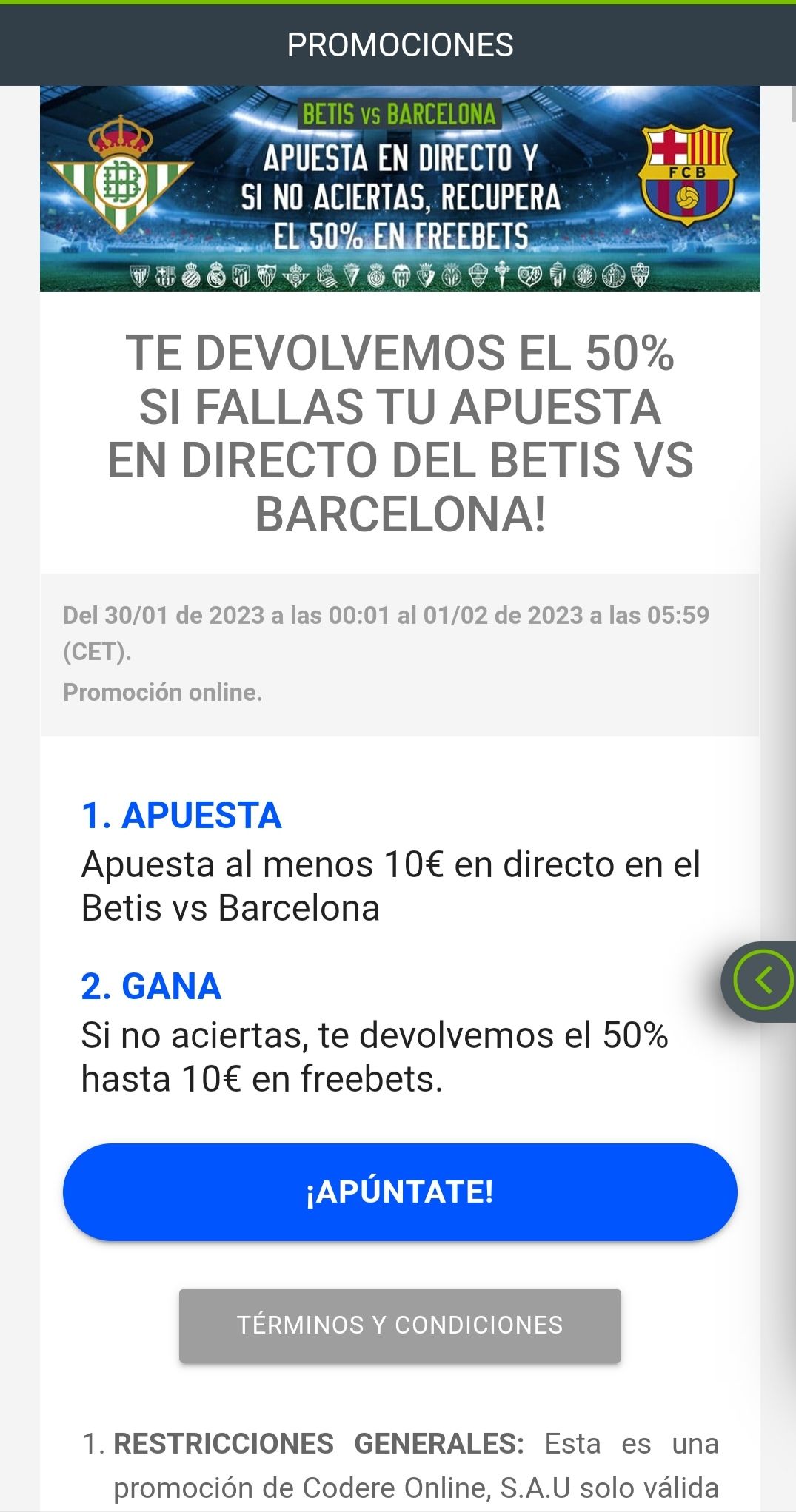Tap the ¡APÚNTATE! button
The height and width of the screenshot is (1512, 796).
pyautogui.click(x=400, y=1192)
